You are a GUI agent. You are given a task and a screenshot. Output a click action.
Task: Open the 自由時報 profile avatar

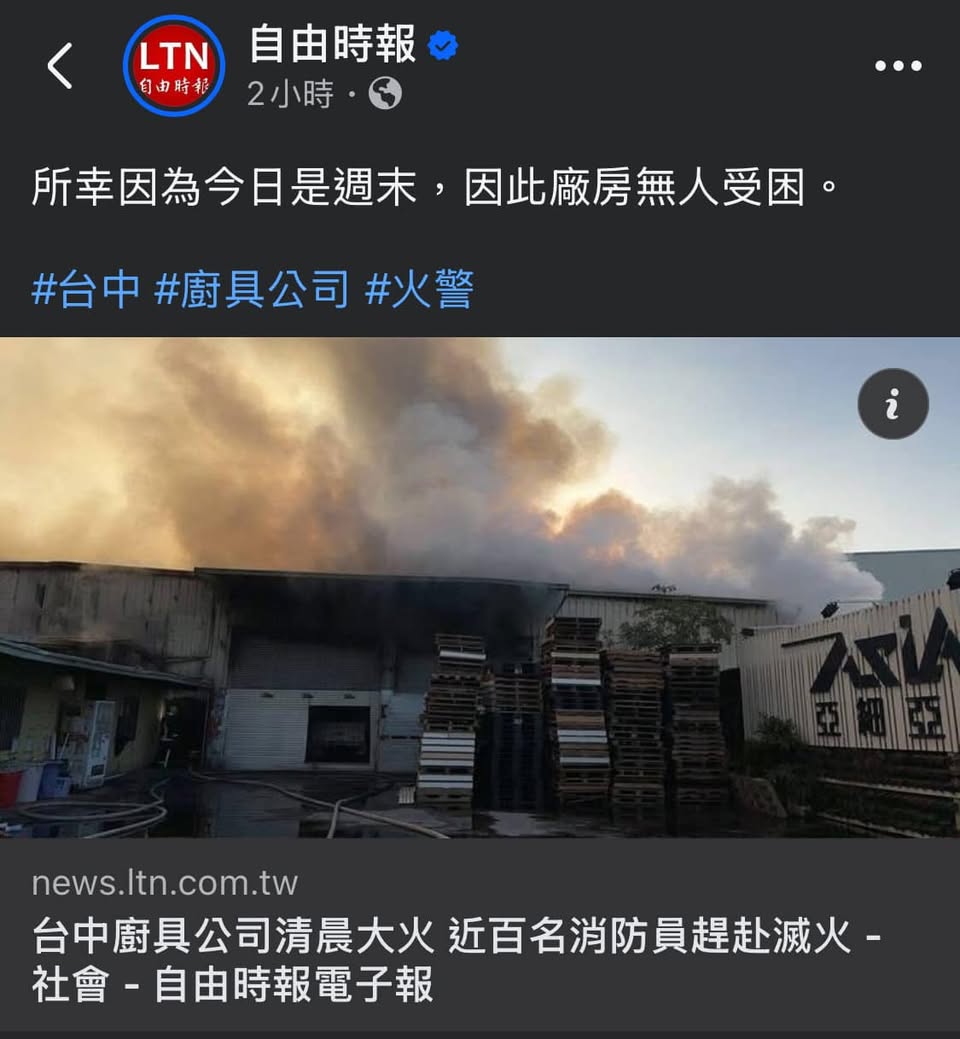coord(174,66)
